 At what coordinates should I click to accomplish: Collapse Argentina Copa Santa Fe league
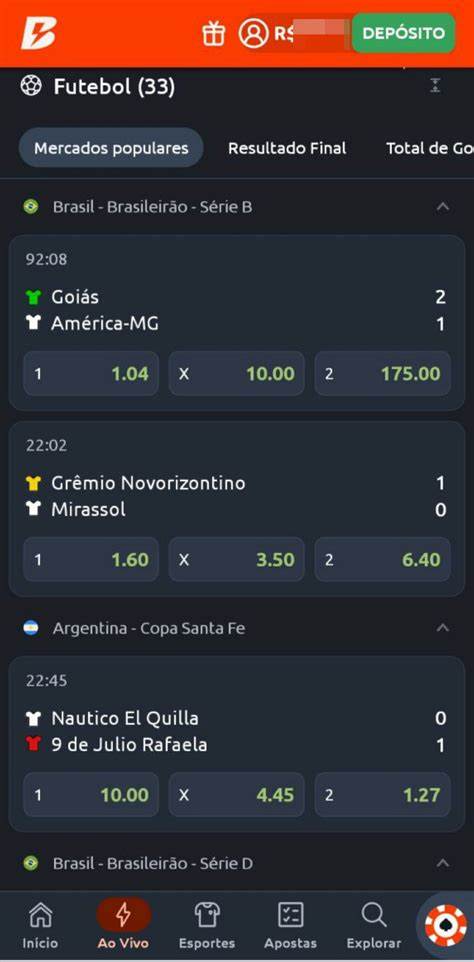[x=442, y=628]
